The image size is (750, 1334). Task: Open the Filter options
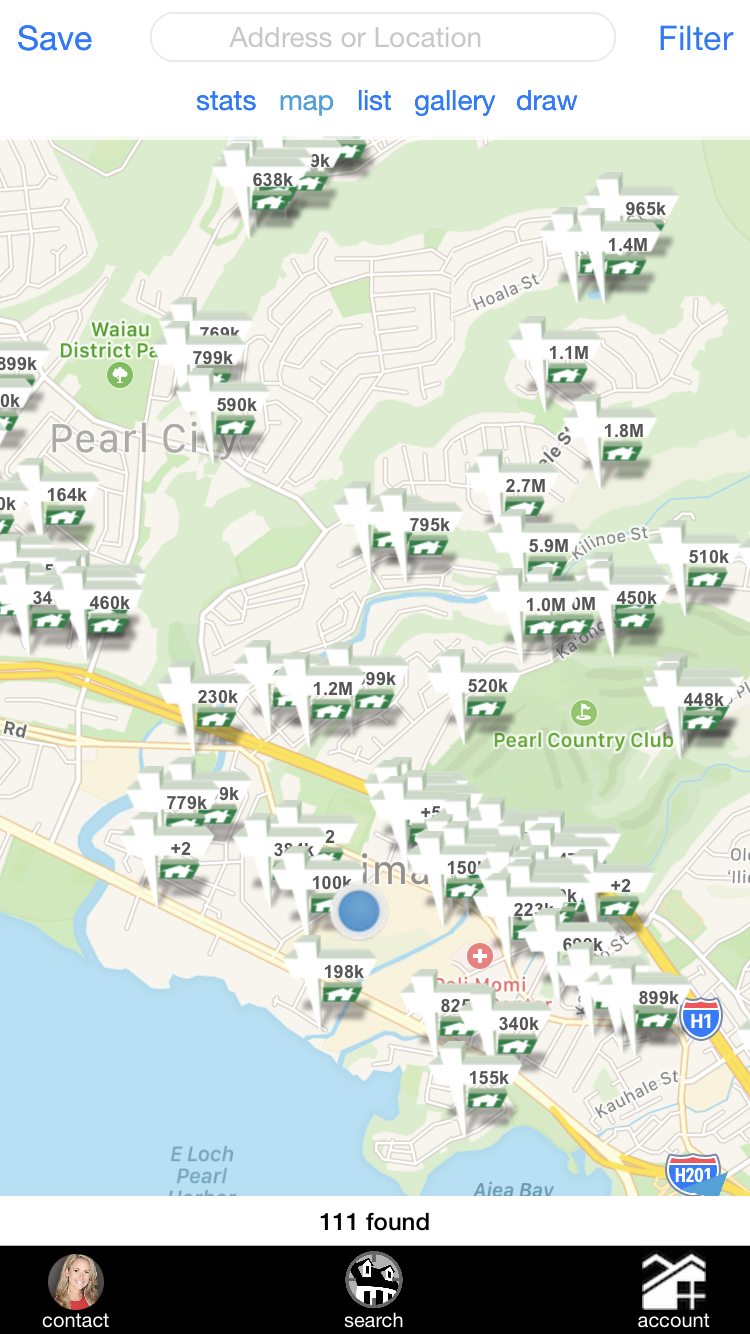pos(695,39)
